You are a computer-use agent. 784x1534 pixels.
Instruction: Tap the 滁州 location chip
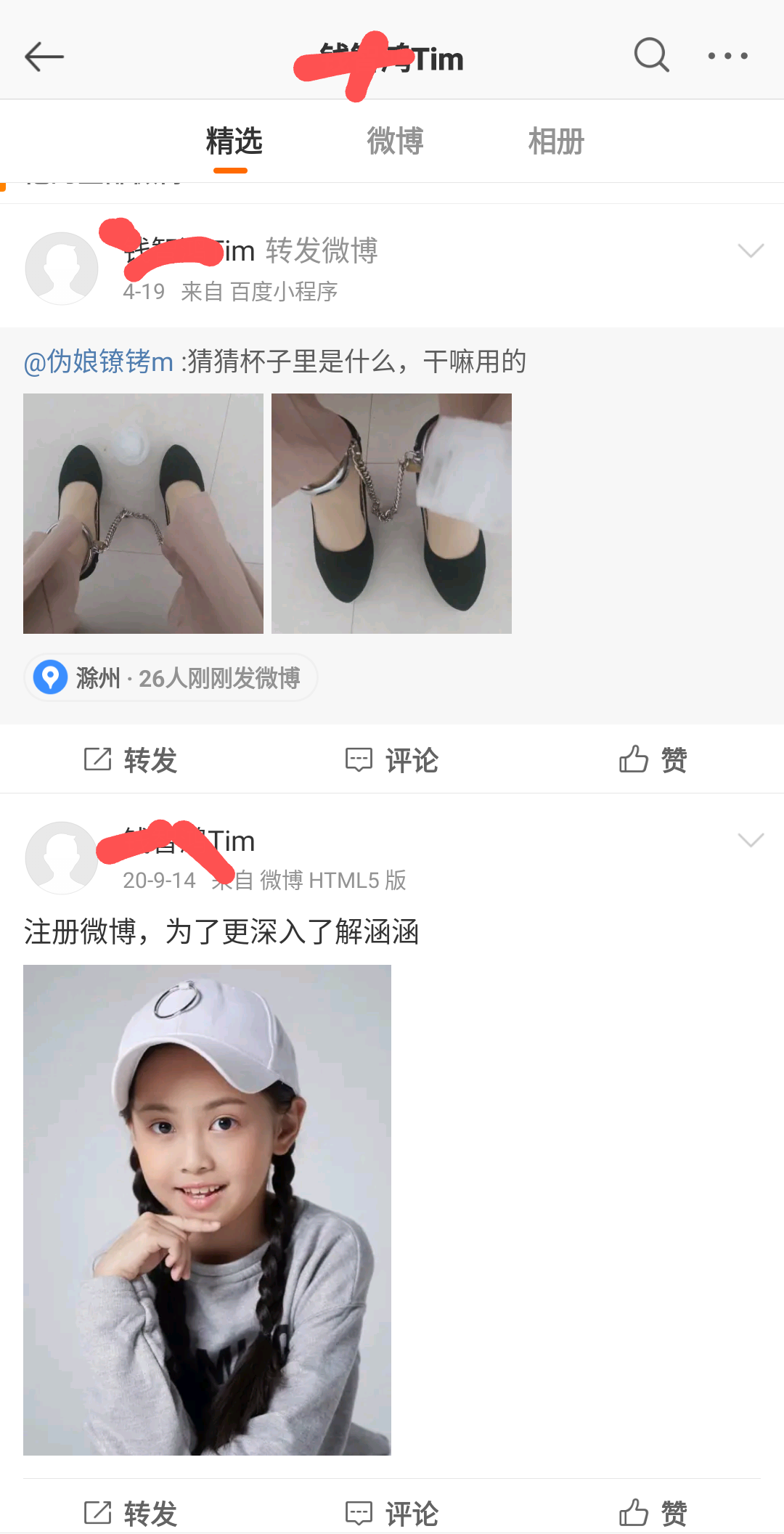tap(171, 678)
